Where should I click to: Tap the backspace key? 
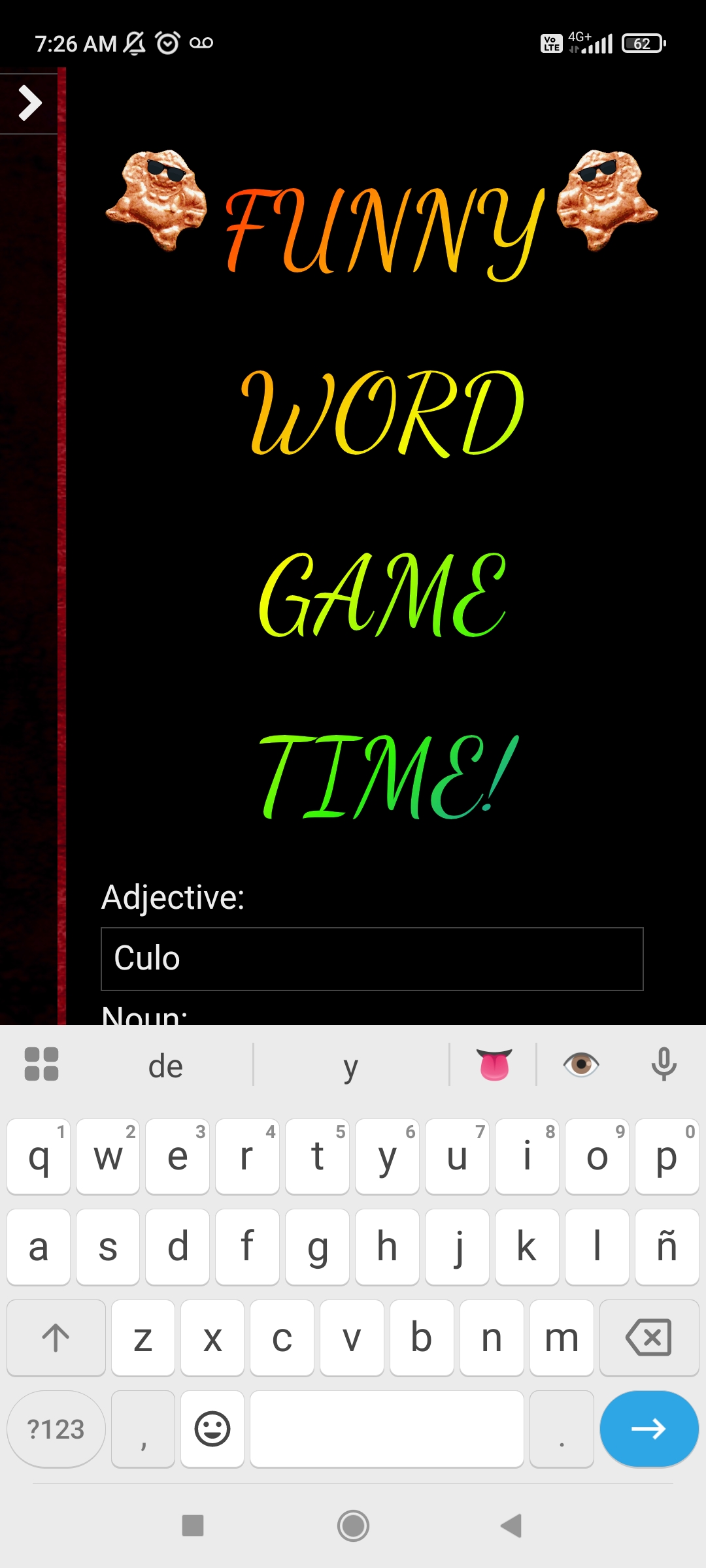[649, 1337]
